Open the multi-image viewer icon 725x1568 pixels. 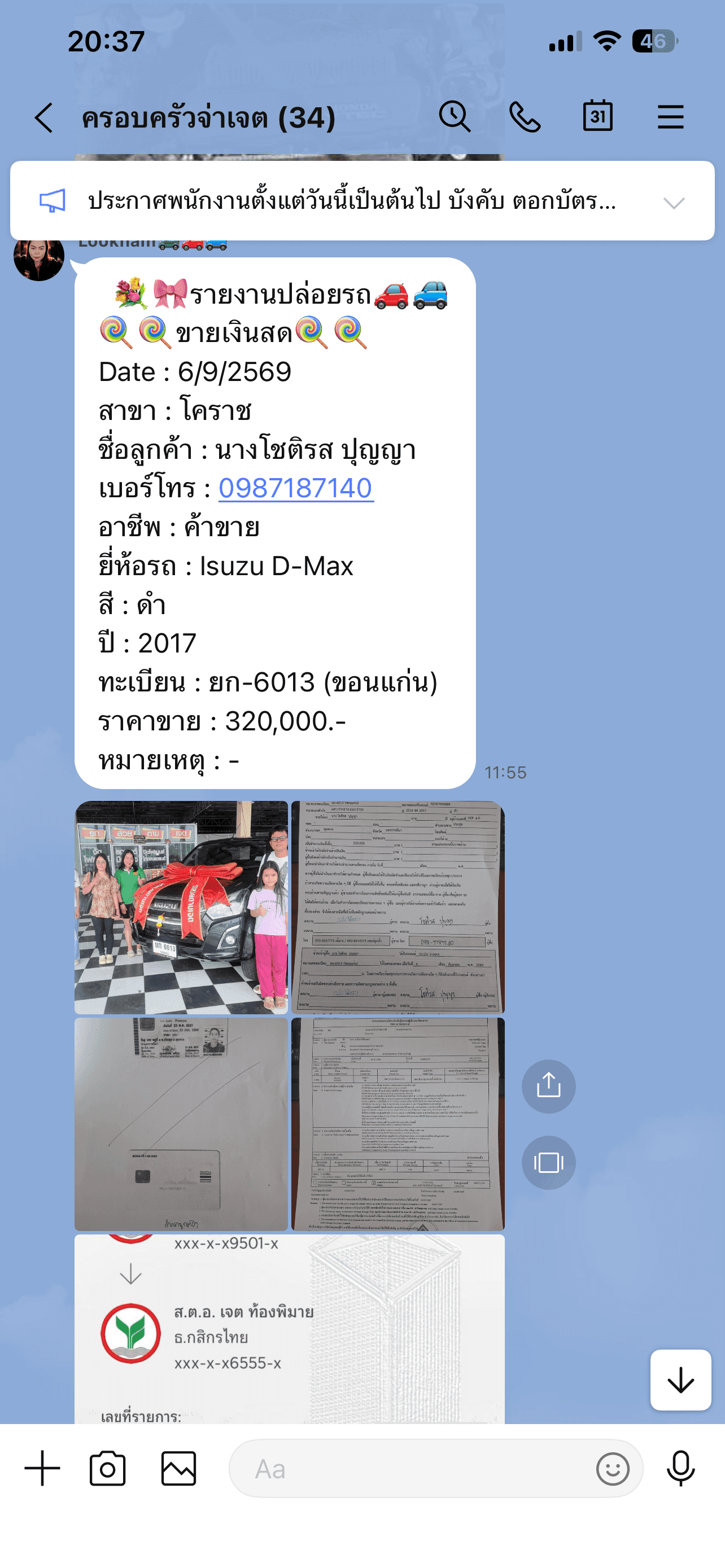click(548, 1163)
